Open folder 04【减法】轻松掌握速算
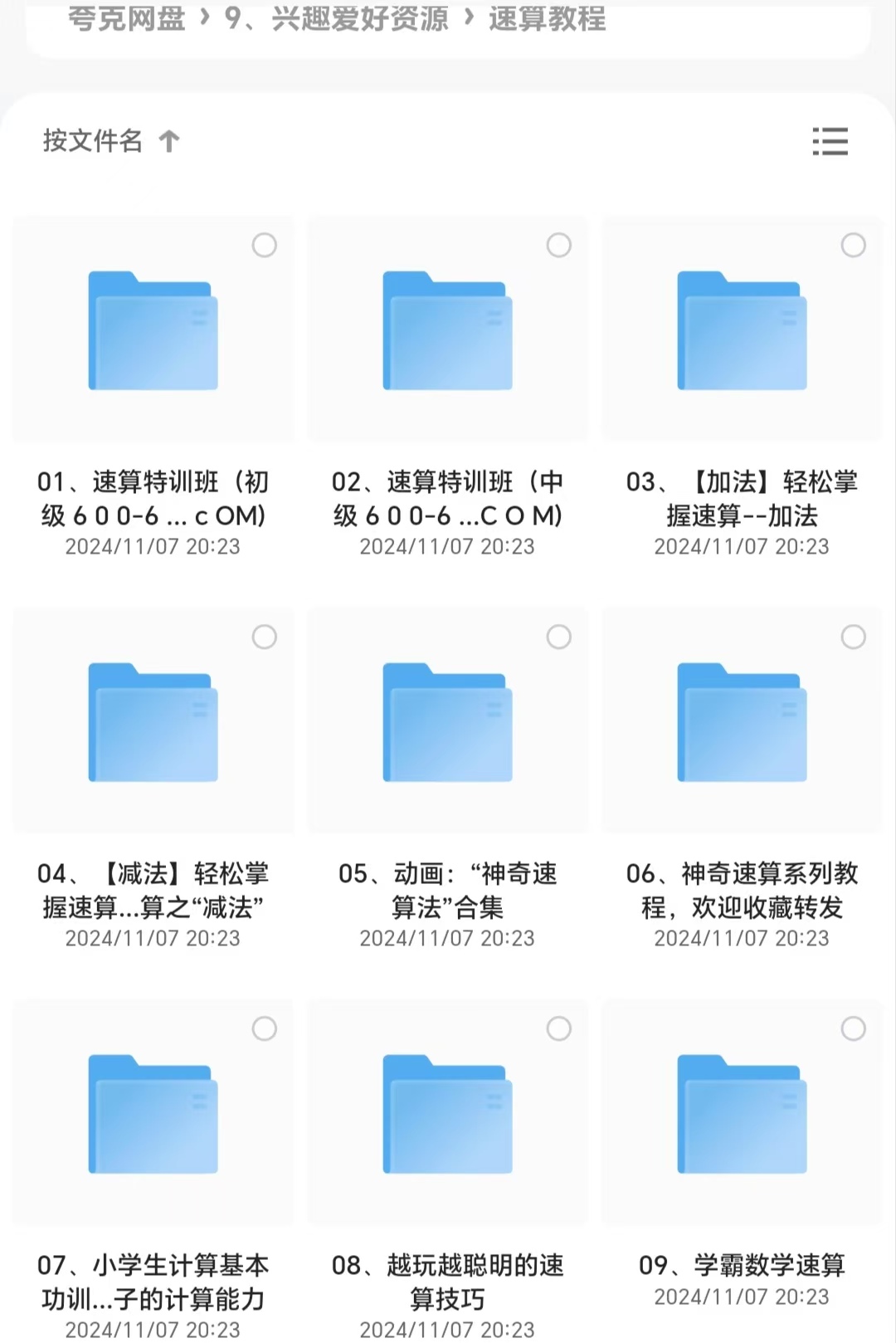This screenshot has height=1343, width=896. 153,722
